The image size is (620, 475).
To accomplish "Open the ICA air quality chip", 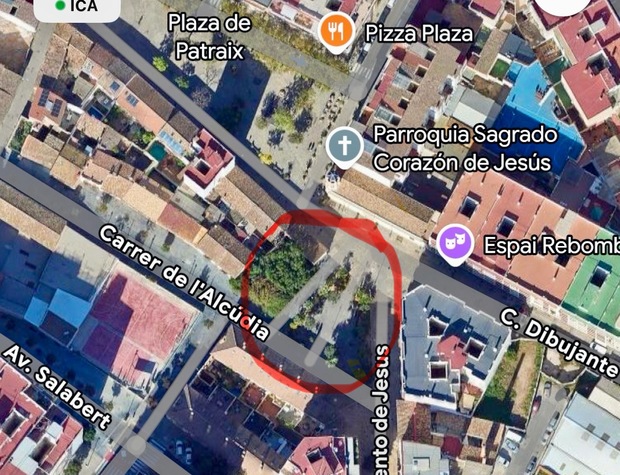I will (x=78, y=6).
